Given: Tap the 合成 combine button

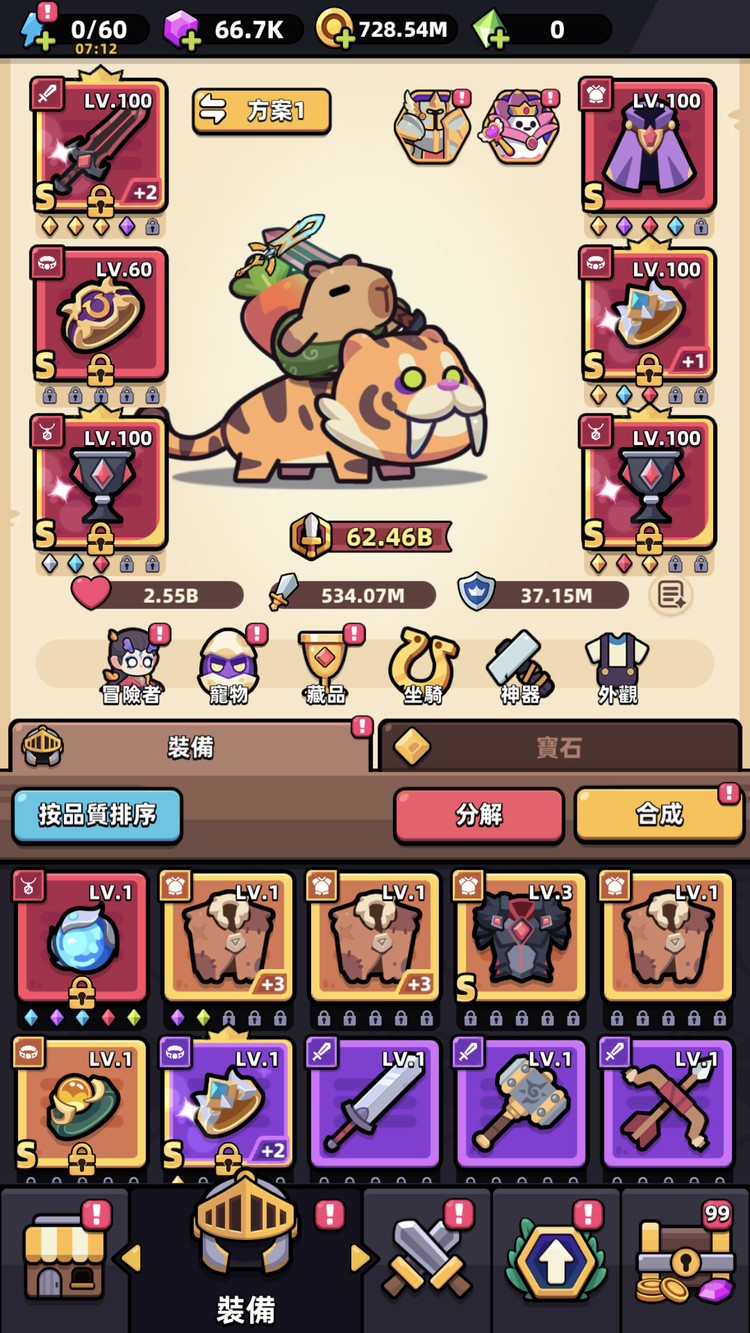Looking at the screenshot, I should tap(659, 815).
